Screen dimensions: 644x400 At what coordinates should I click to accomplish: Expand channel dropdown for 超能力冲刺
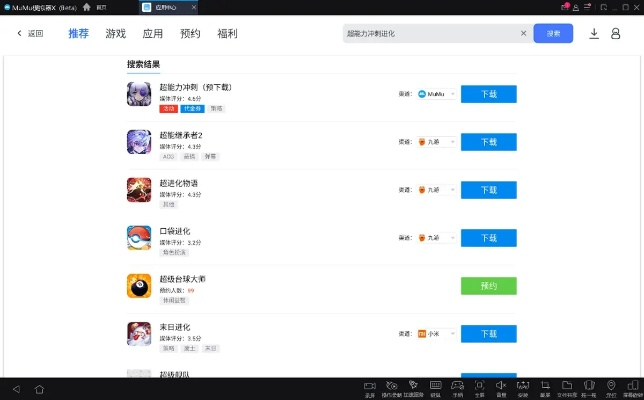pyautogui.click(x=453, y=94)
